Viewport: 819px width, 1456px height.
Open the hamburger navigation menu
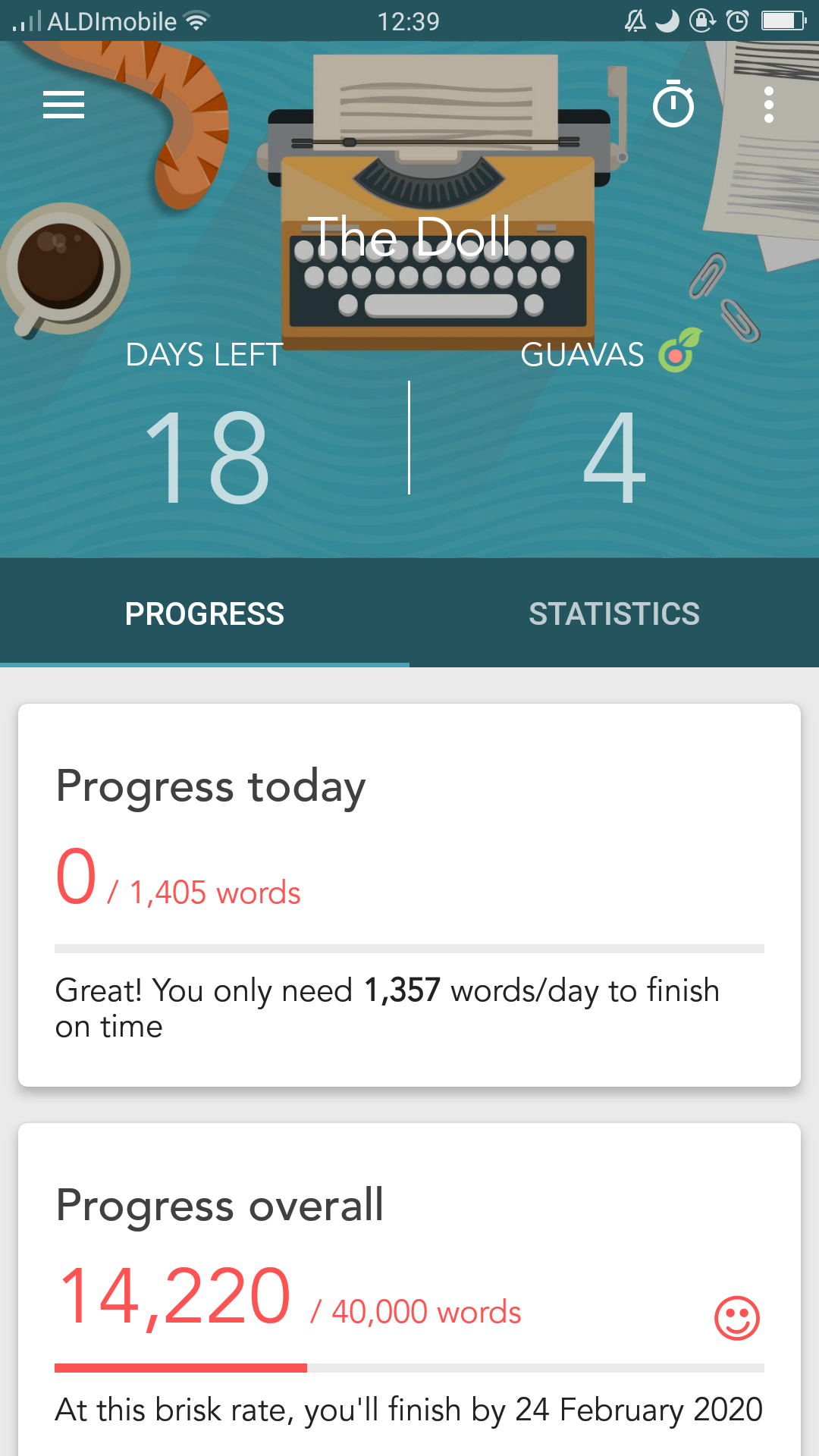64,105
